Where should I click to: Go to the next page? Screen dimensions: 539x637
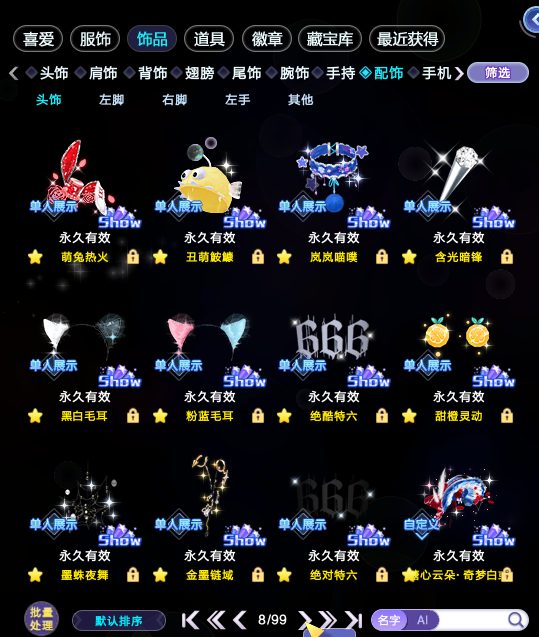(305, 620)
